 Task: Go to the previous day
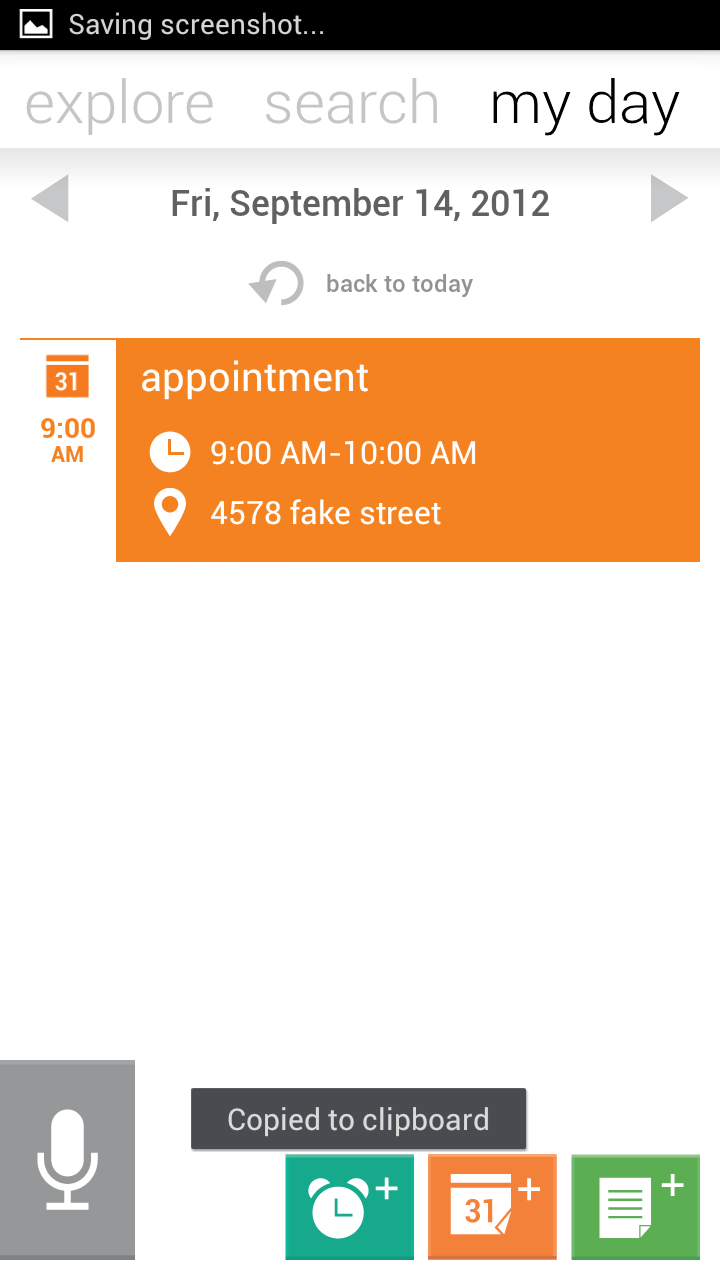(50, 198)
